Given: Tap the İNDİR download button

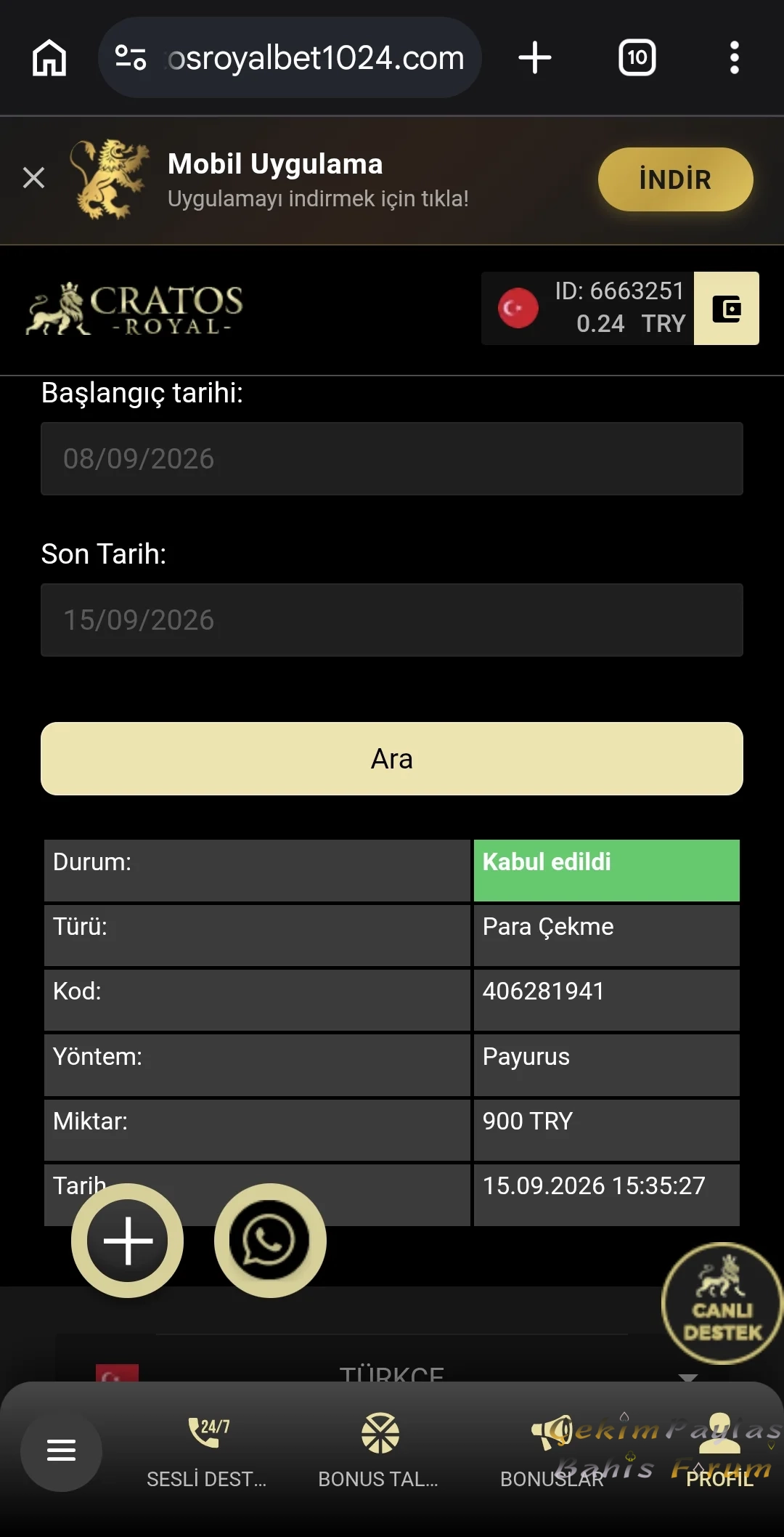Looking at the screenshot, I should coord(675,179).
